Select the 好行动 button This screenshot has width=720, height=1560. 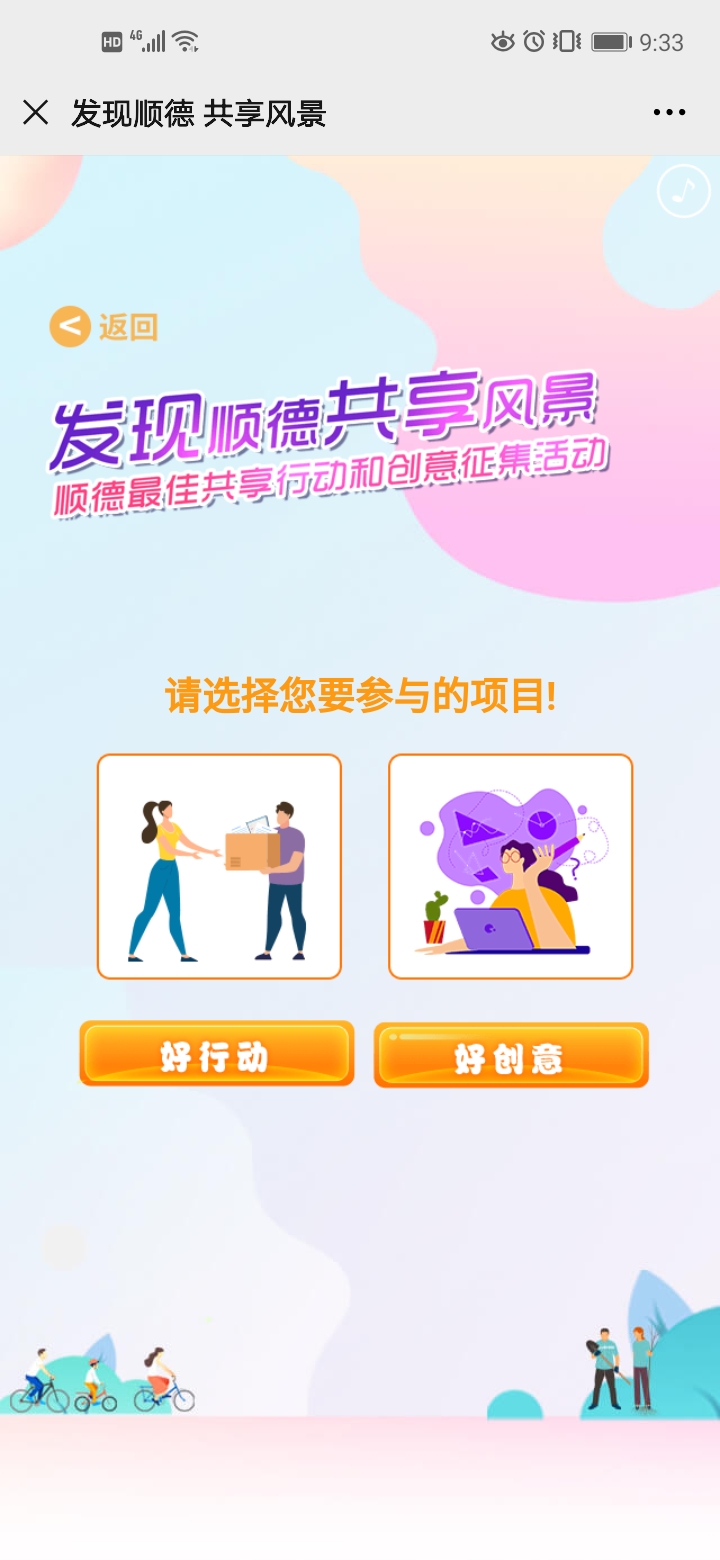click(217, 1054)
